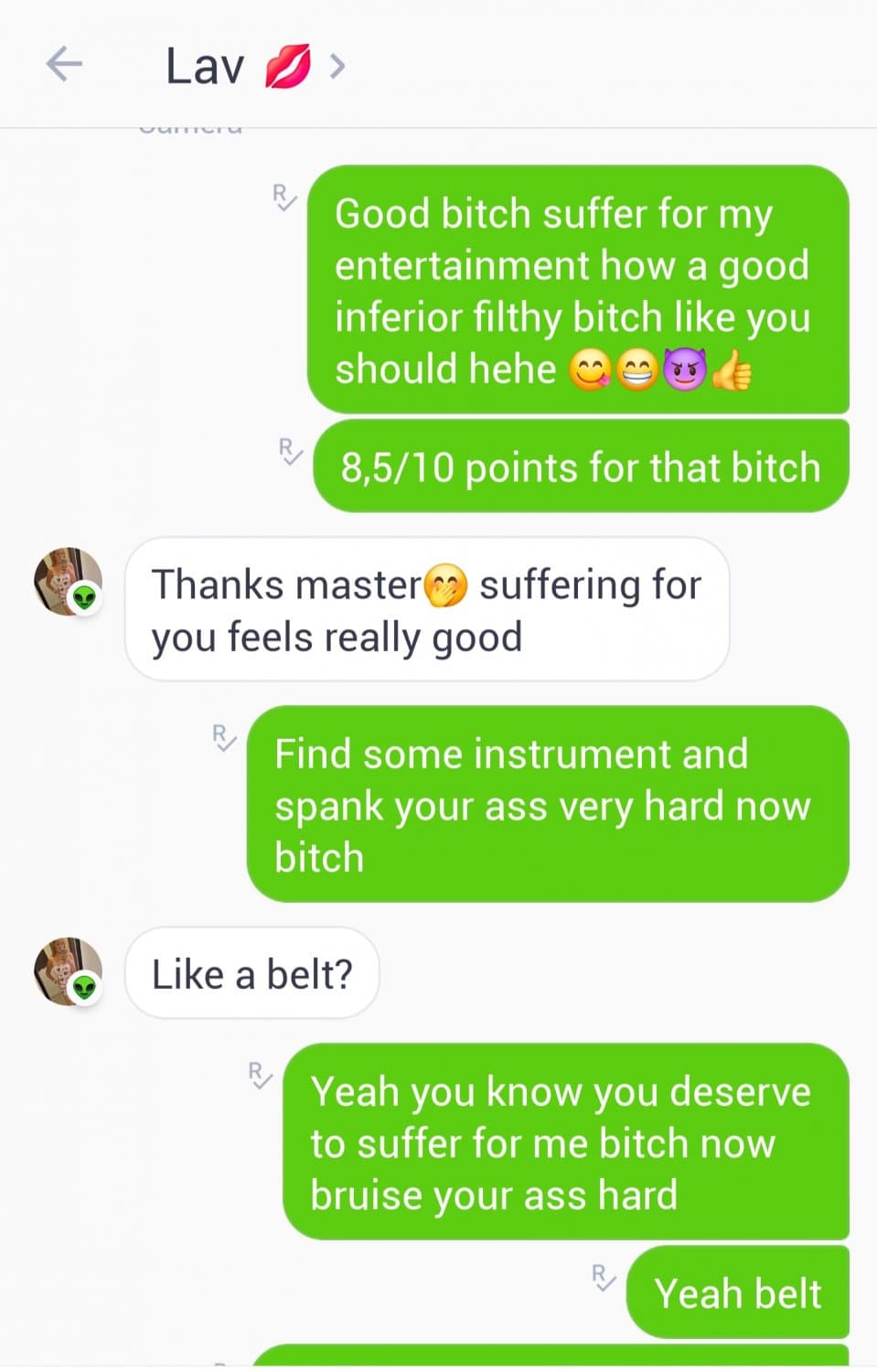This screenshot has height=1372, width=877.
Task: Open chat details via chevron next to Lav
Action: pyautogui.click(x=337, y=64)
